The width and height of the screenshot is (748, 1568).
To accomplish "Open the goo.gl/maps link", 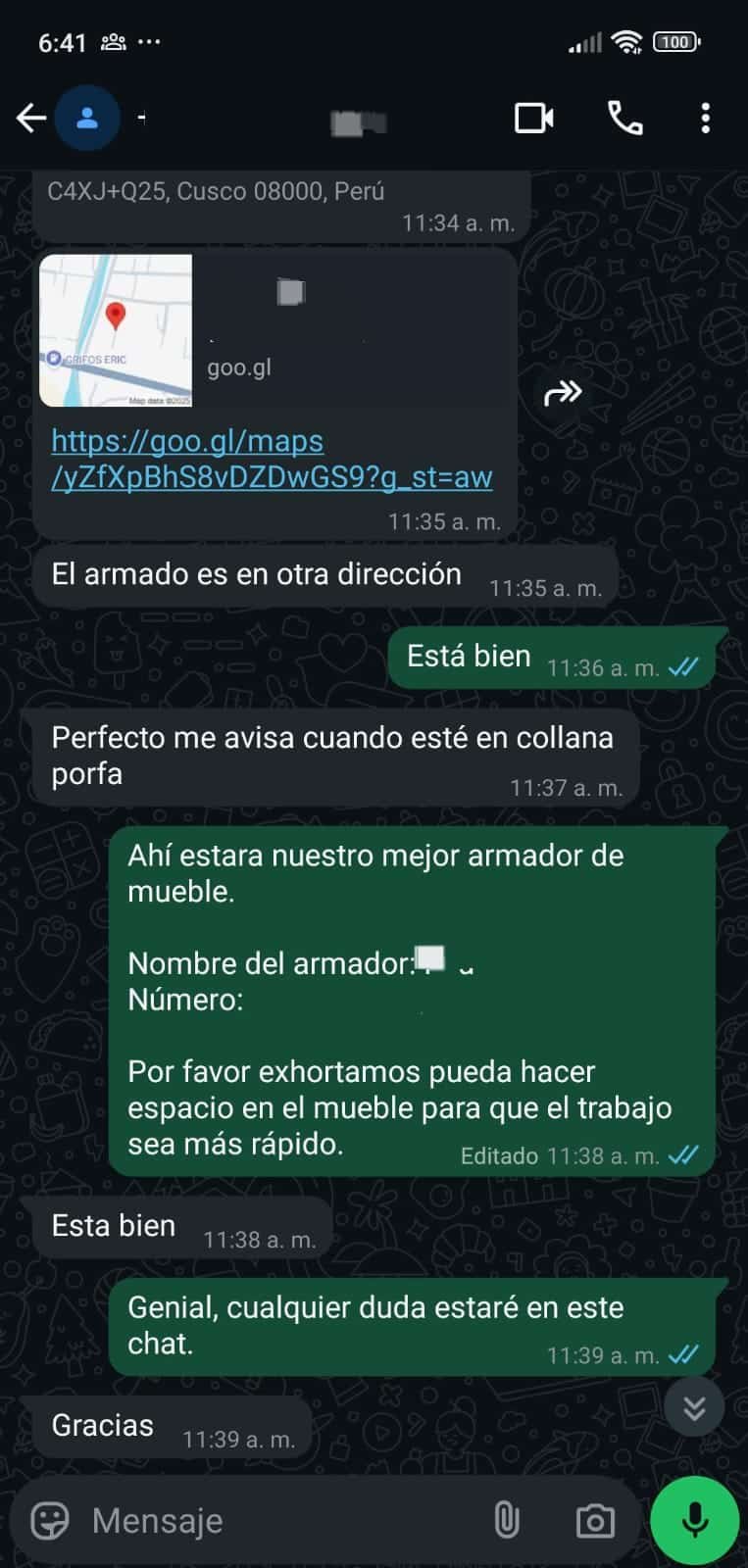I will tap(272, 460).
